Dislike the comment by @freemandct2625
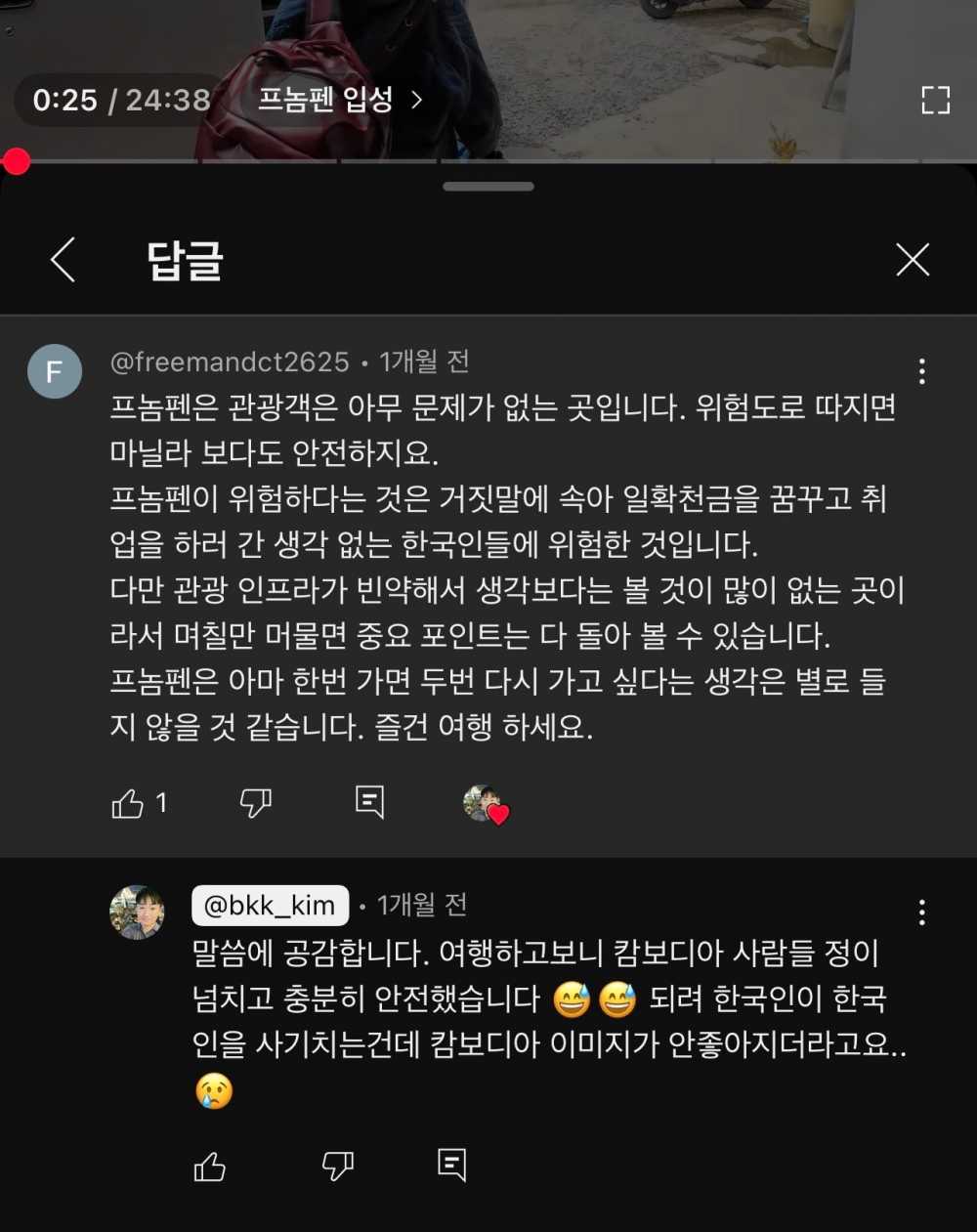This screenshot has width=977, height=1232. (255, 803)
